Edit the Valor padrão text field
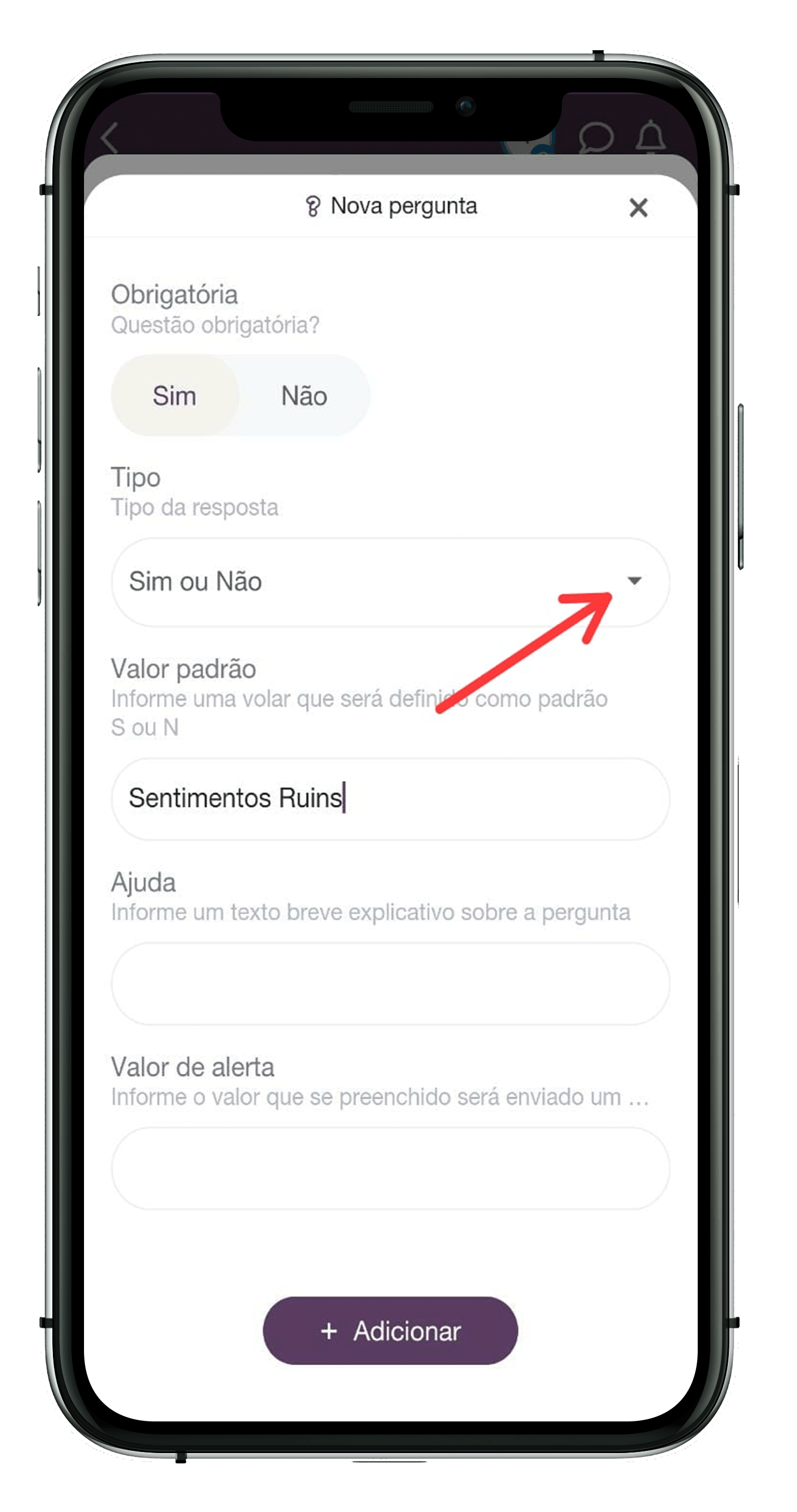Screen dimensions: 797x1512 [390, 798]
